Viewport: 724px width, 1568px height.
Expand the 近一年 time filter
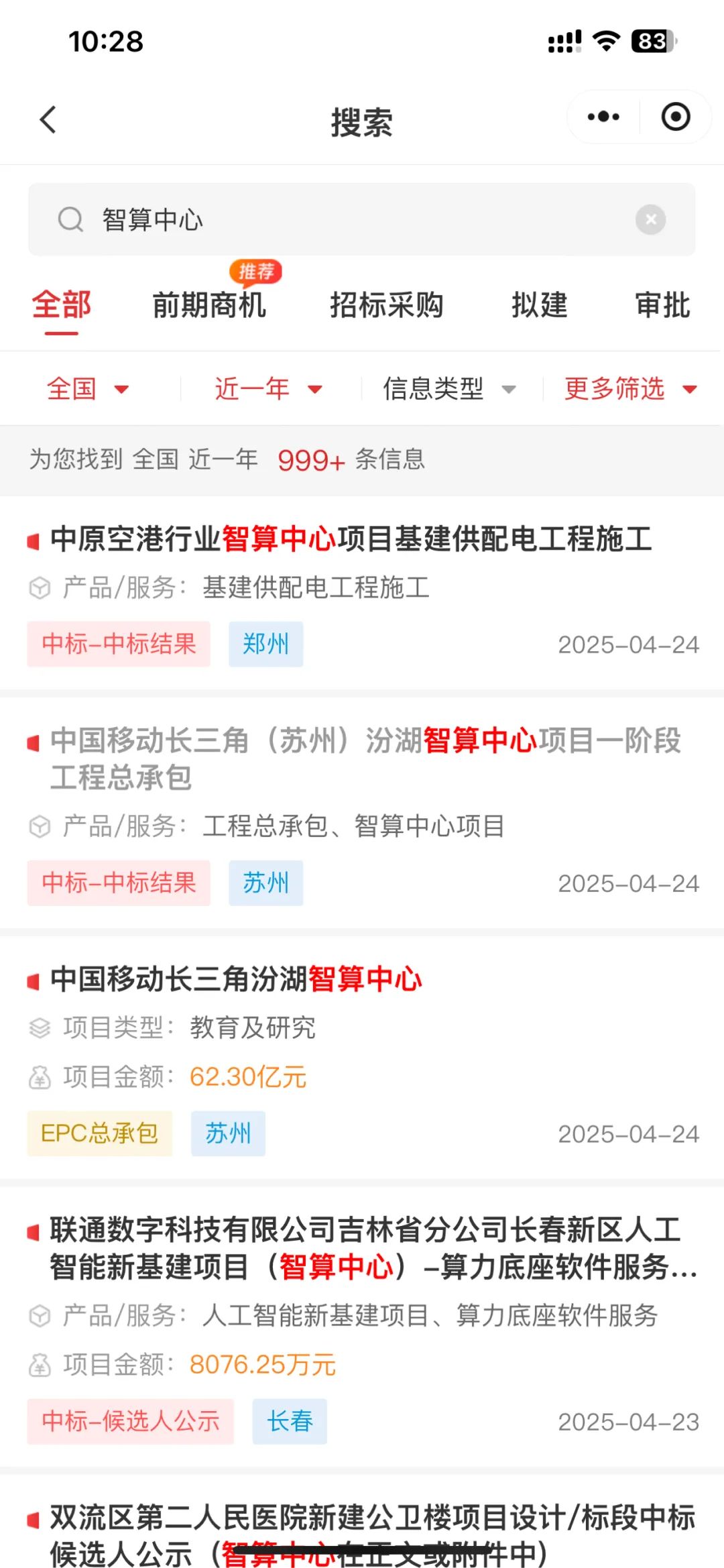click(268, 388)
